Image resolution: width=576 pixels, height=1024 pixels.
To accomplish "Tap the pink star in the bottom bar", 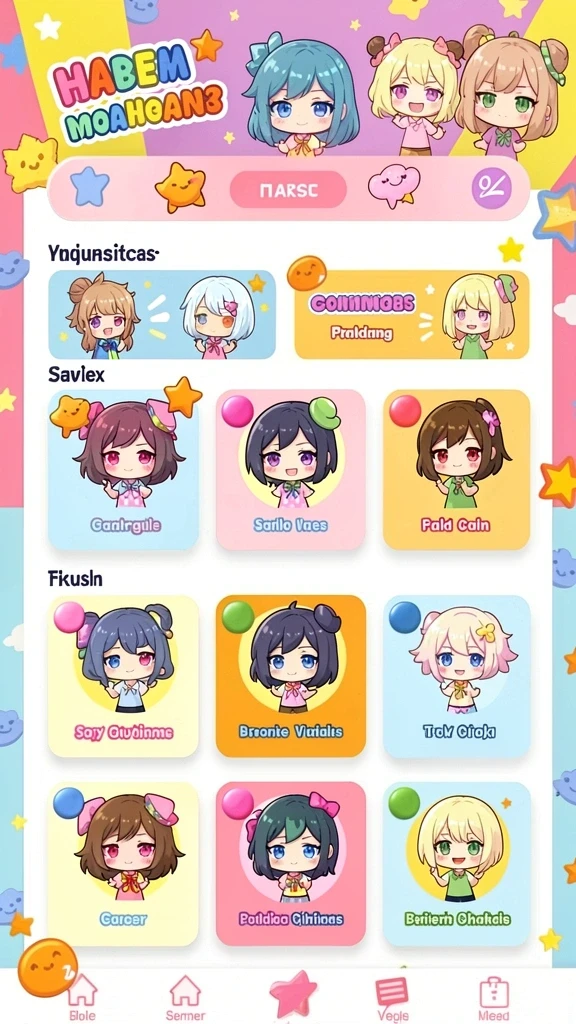I will pyautogui.click(x=293, y=995).
